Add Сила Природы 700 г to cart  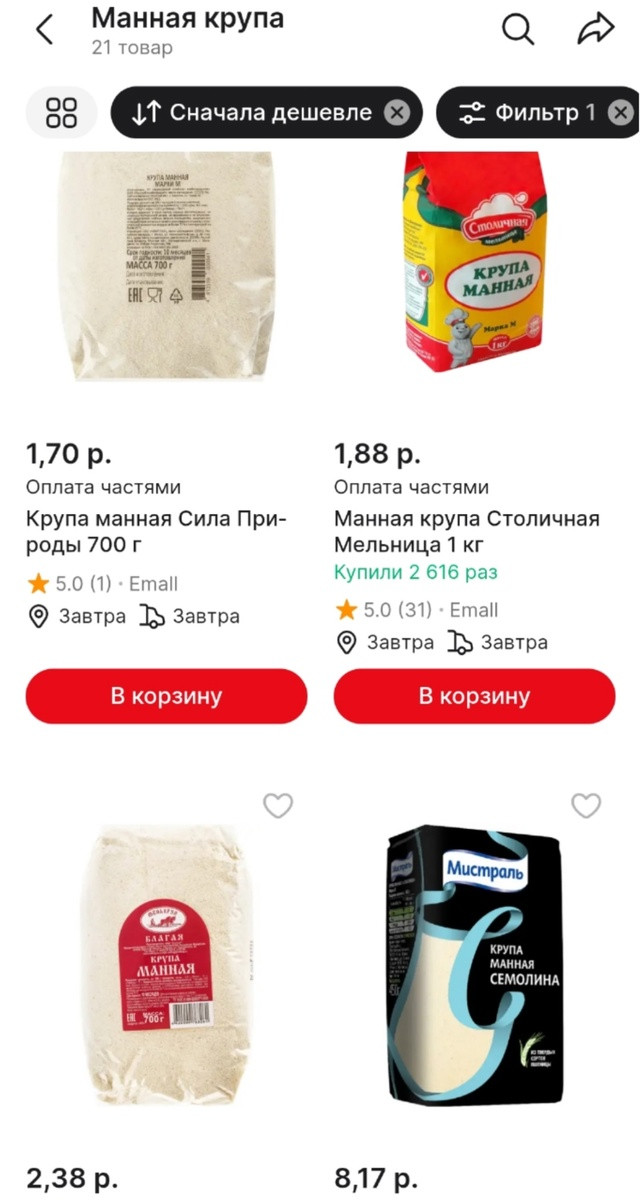166,696
